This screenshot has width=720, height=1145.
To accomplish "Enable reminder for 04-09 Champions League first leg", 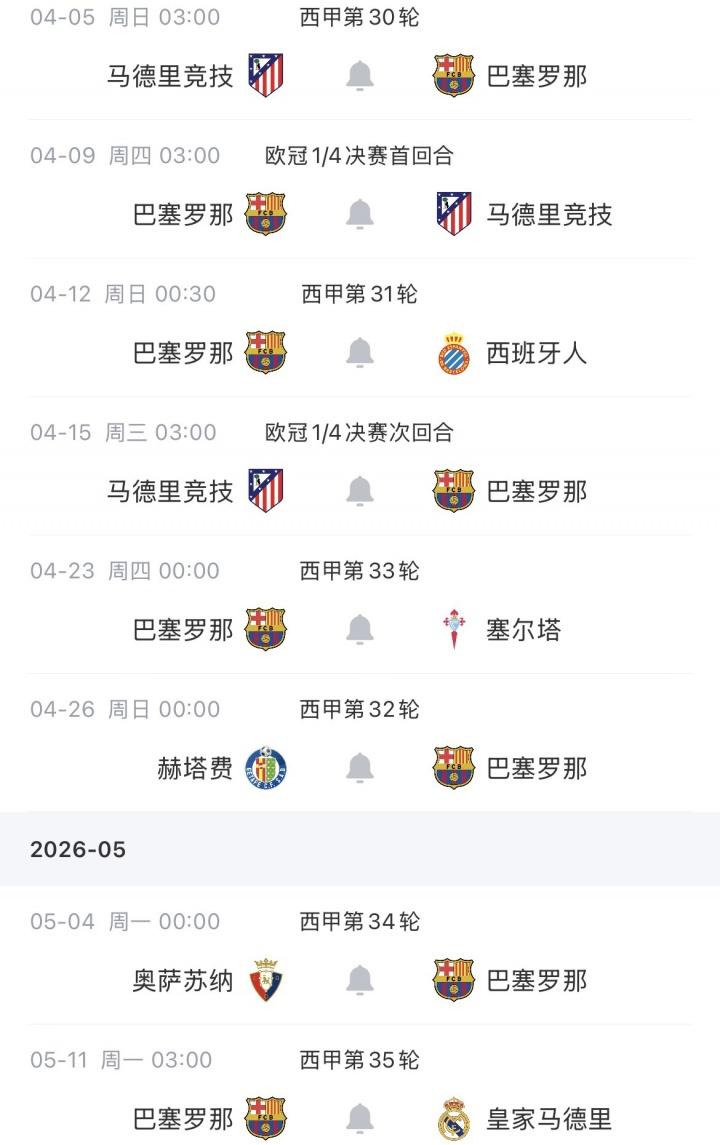I will click(x=360, y=214).
